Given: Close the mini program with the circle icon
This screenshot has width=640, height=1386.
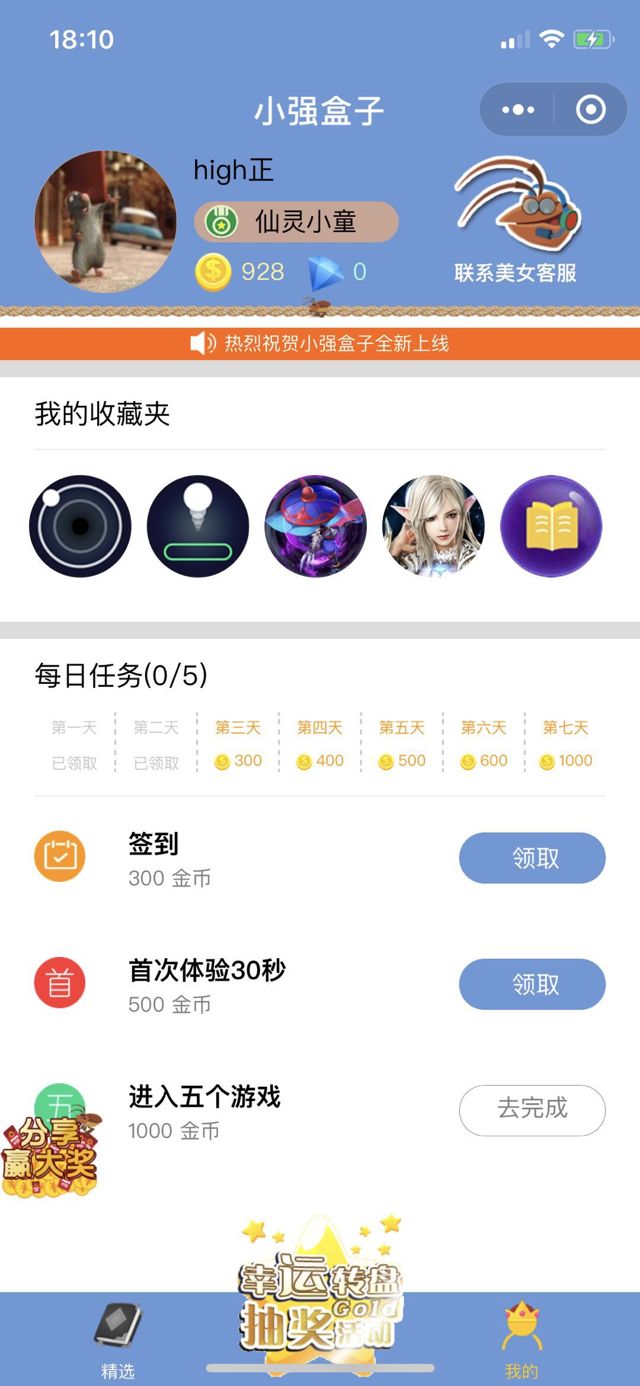Looking at the screenshot, I should [x=591, y=110].
